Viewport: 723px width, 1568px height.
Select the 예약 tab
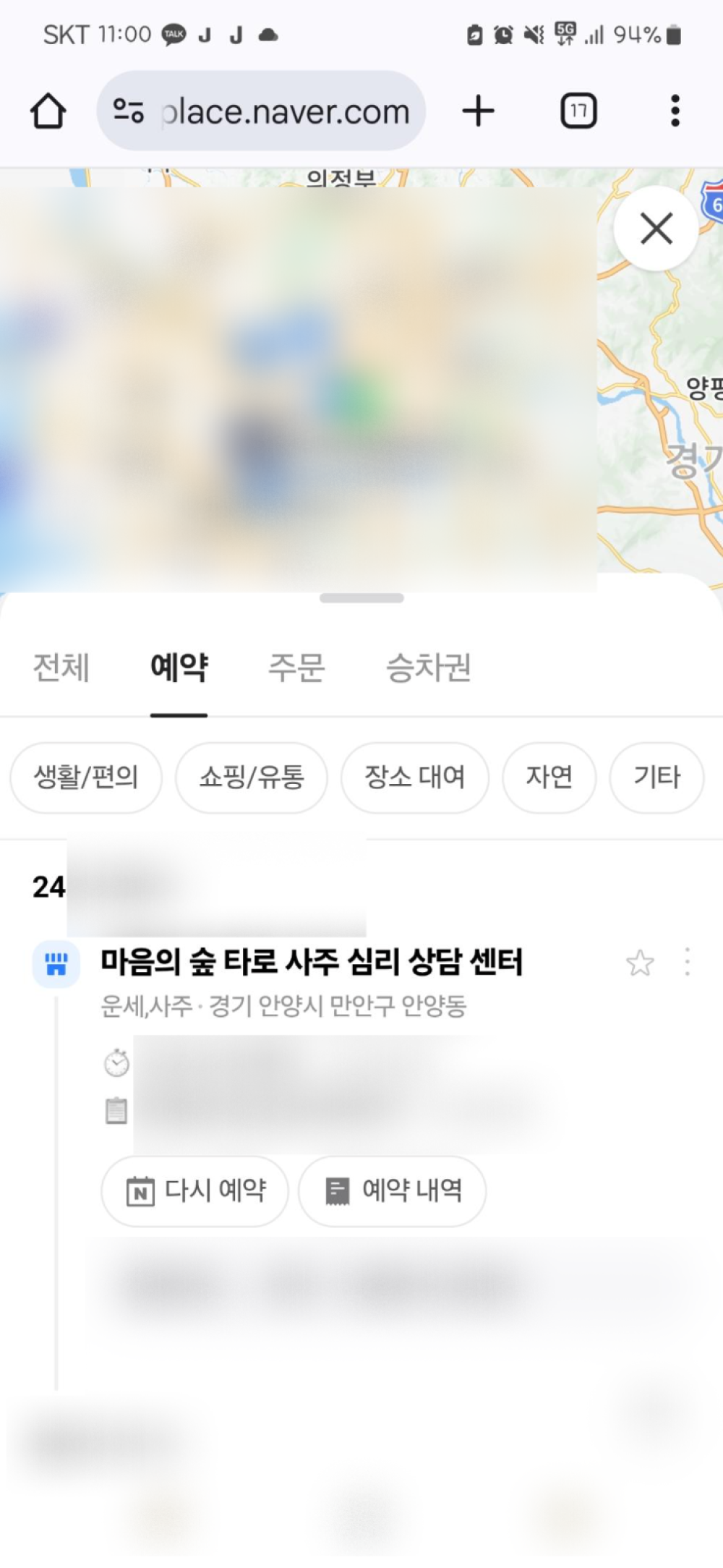tap(179, 667)
